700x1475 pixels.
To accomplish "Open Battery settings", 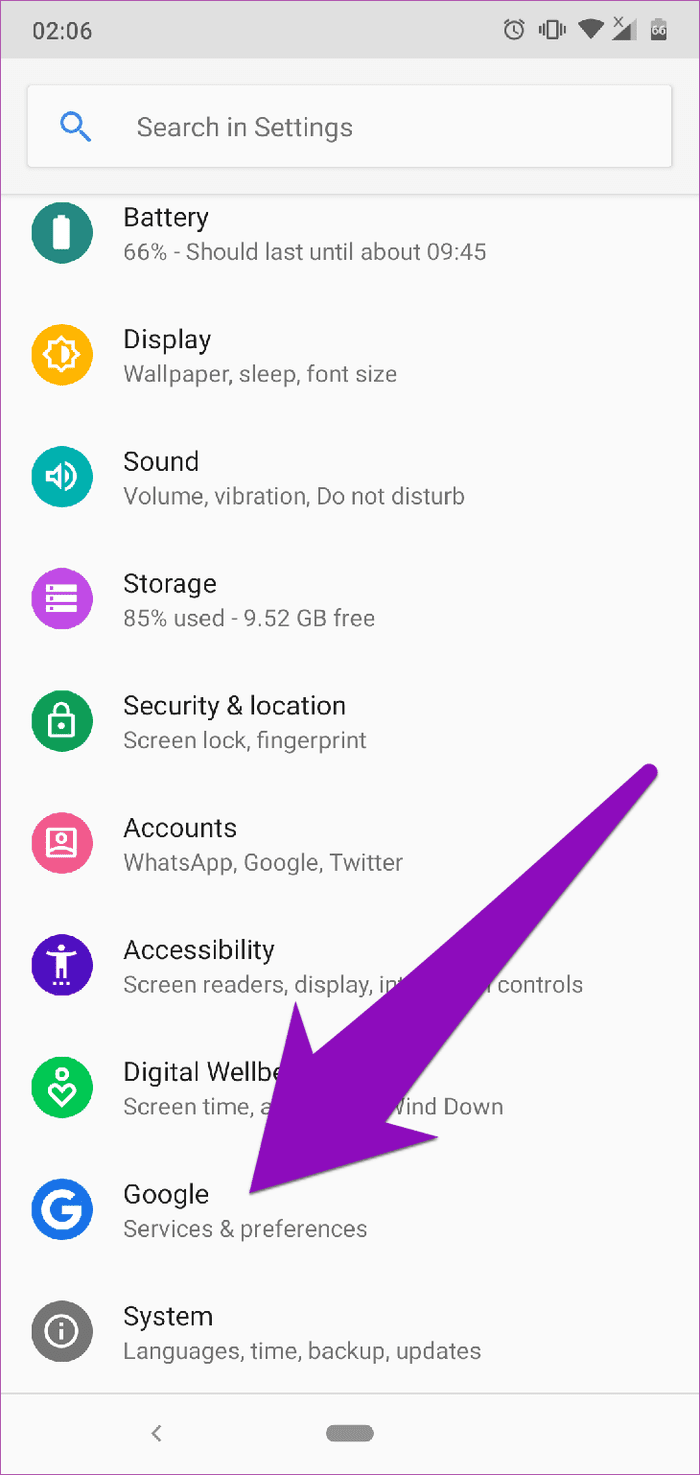I will point(349,234).
